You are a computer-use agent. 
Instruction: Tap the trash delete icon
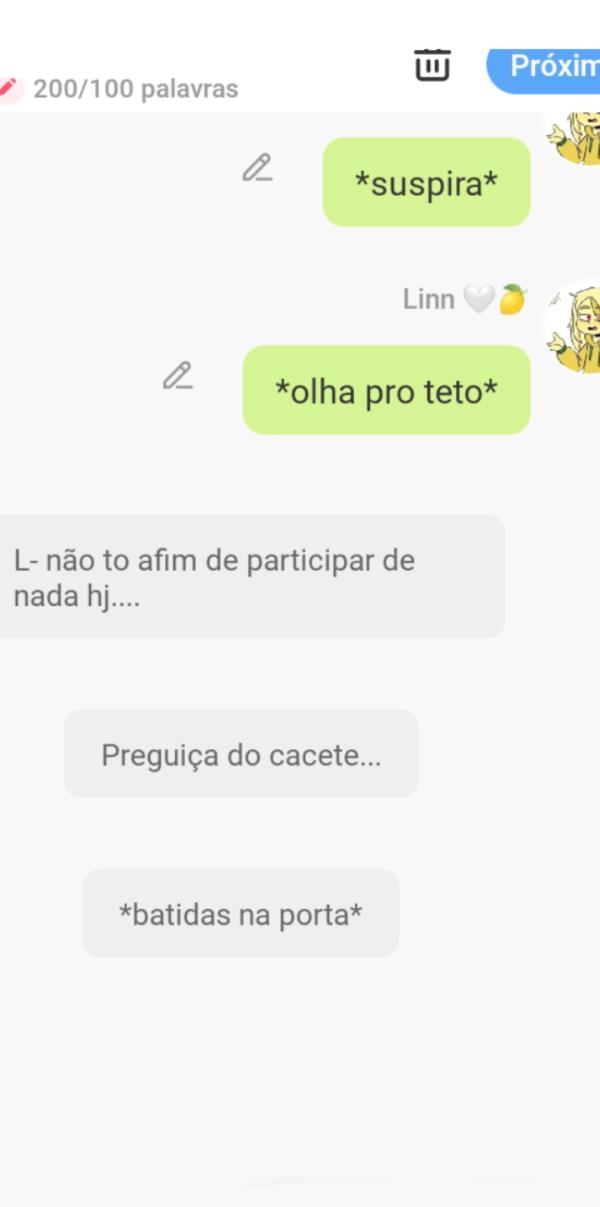click(432, 65)
